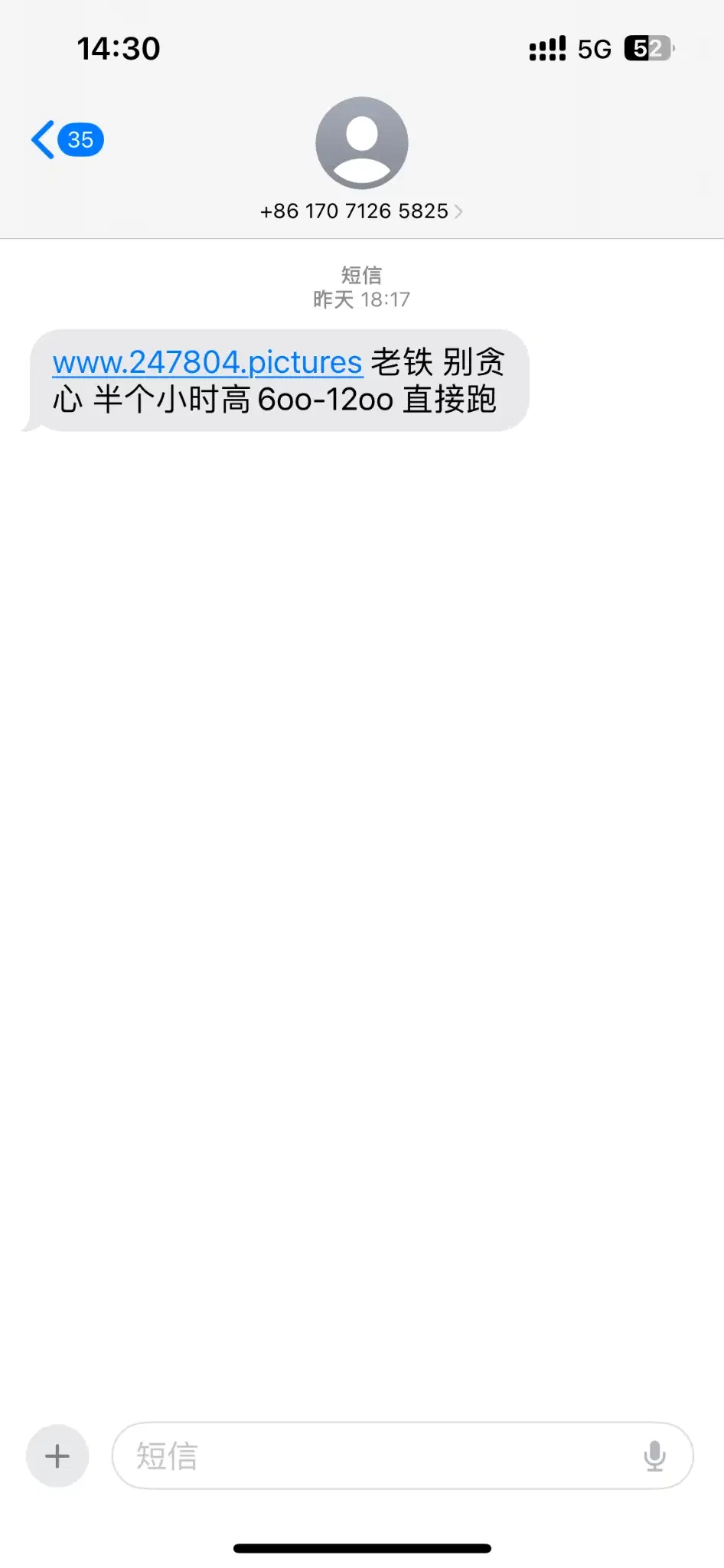Open the www.247804.pictures link
Image resolution: width=724 pixels, height=1568 pixels.
[x=207, y=362]
